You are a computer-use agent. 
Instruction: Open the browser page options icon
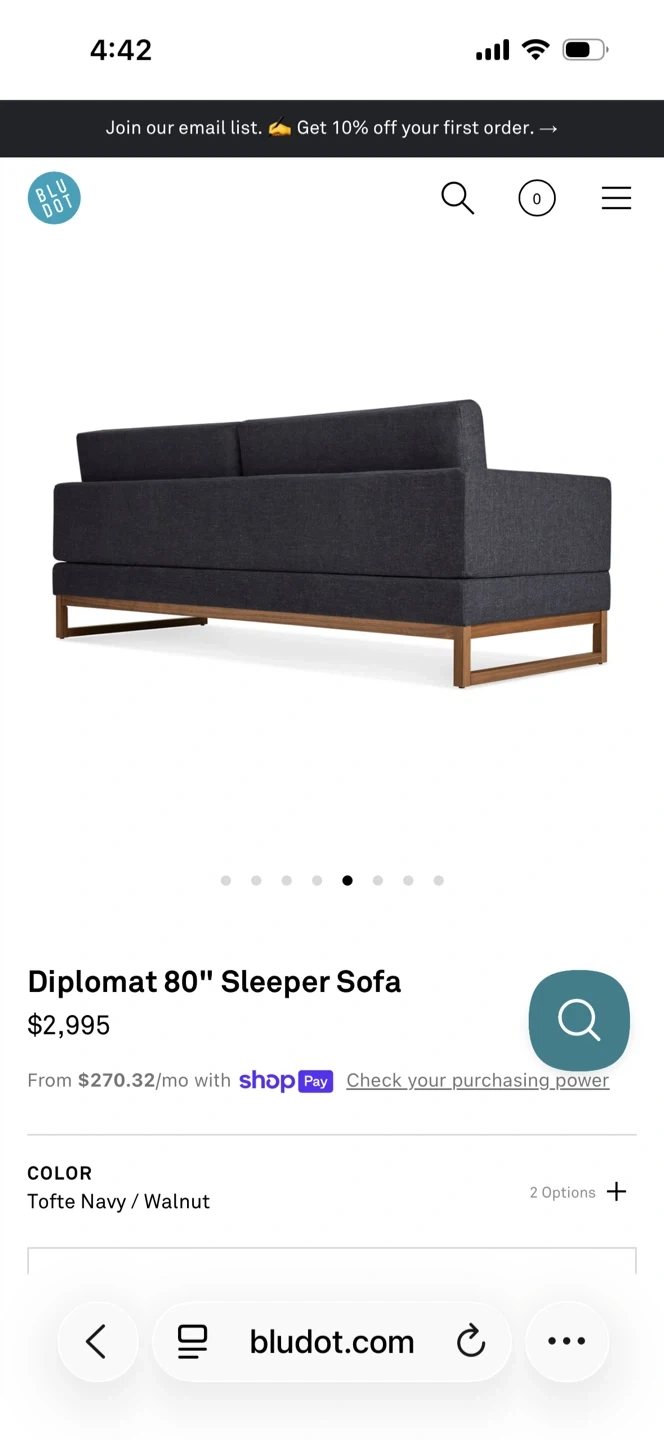[x=192, y=1341]
